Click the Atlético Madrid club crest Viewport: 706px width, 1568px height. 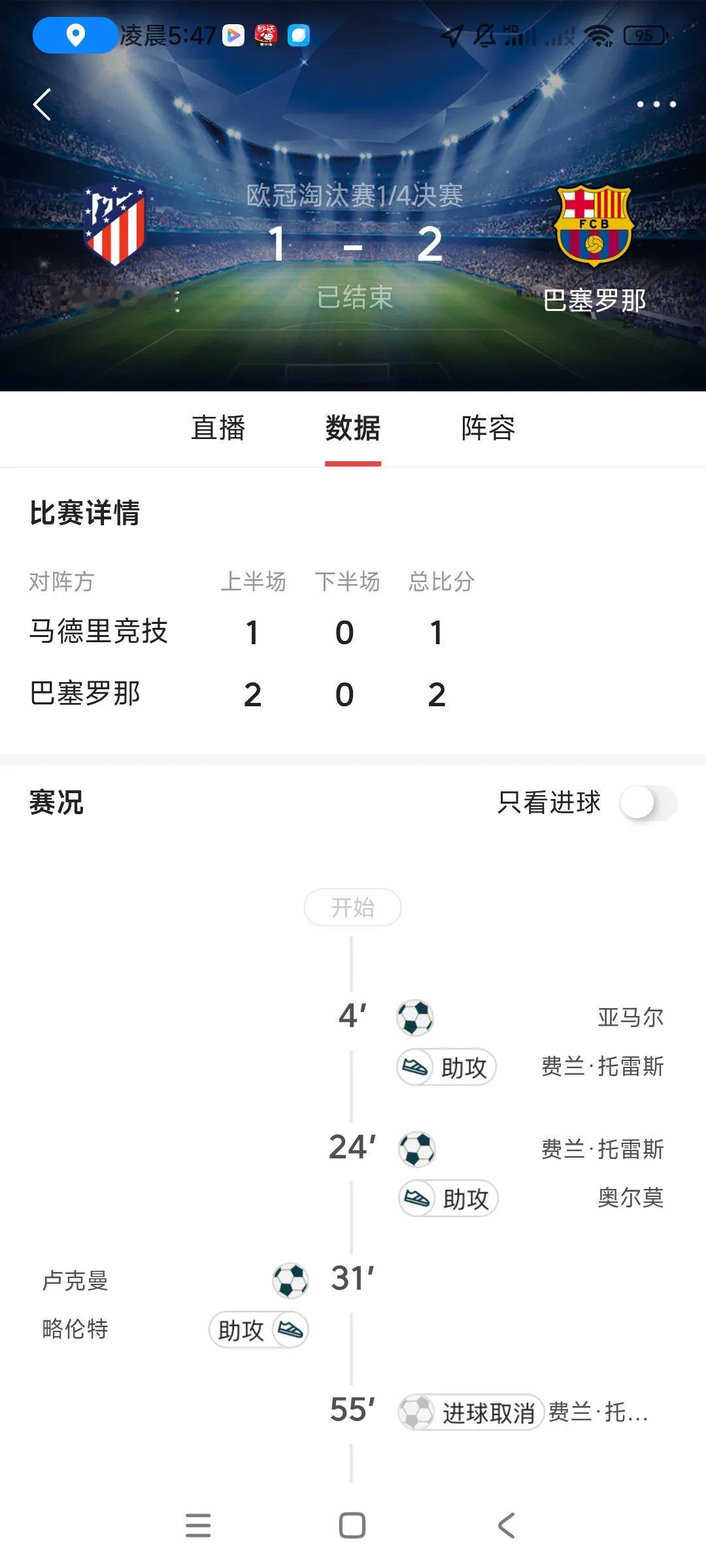[x=115, y=225]
